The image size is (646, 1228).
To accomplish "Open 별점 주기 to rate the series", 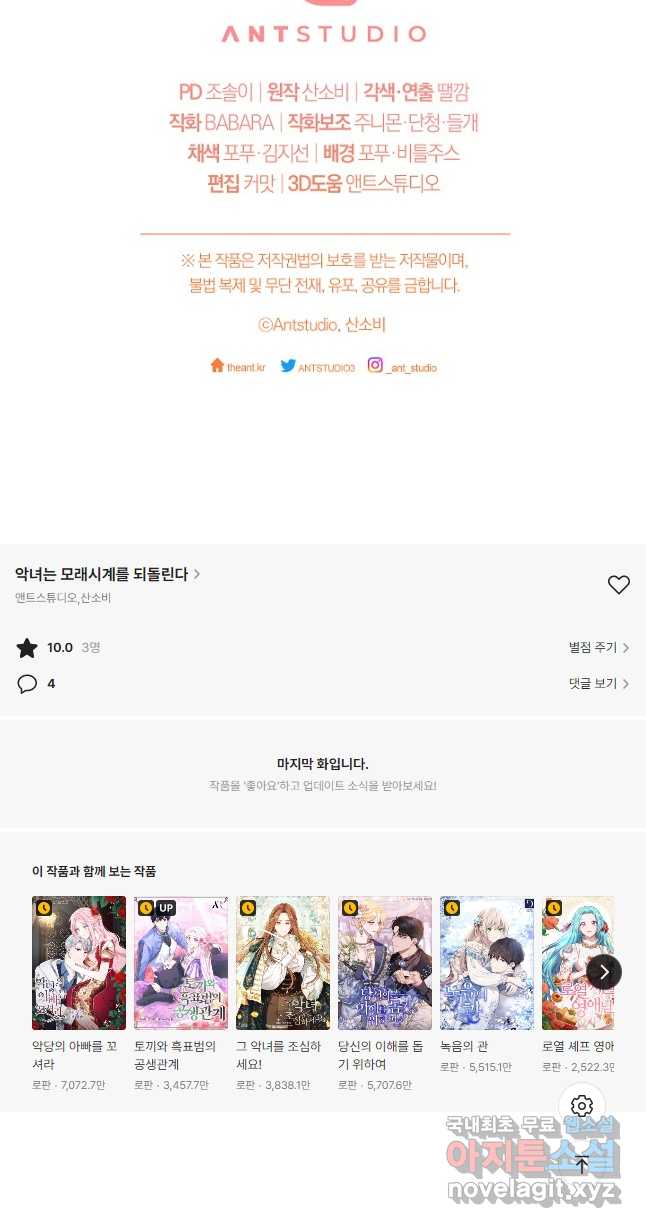I will 599,648.
